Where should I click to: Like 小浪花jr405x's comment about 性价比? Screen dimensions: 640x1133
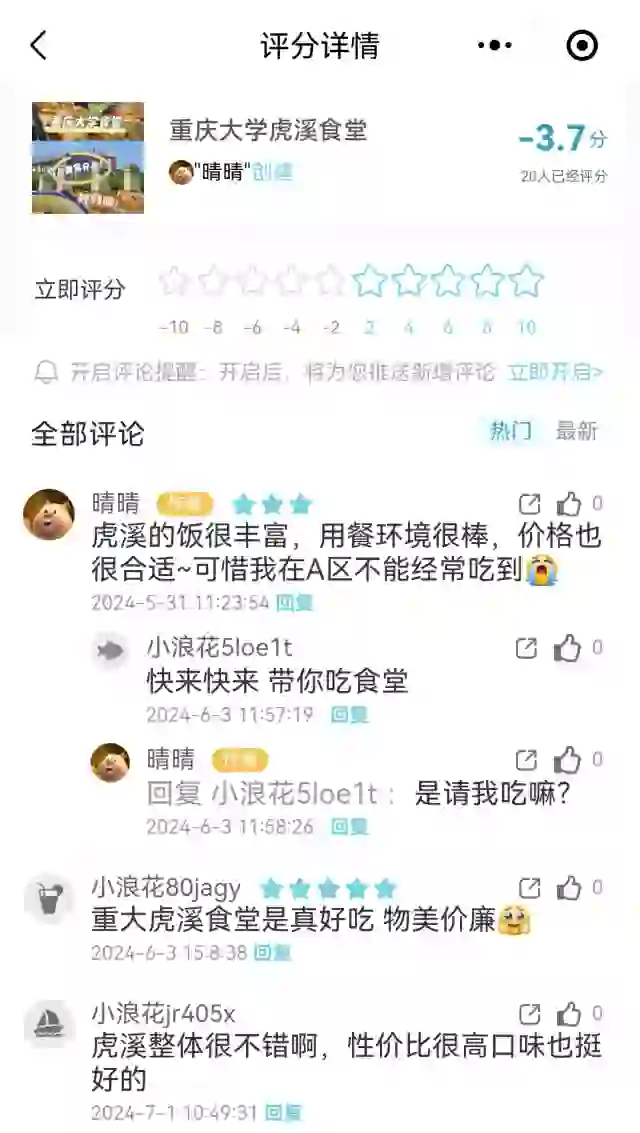(x=569, y=1014)
